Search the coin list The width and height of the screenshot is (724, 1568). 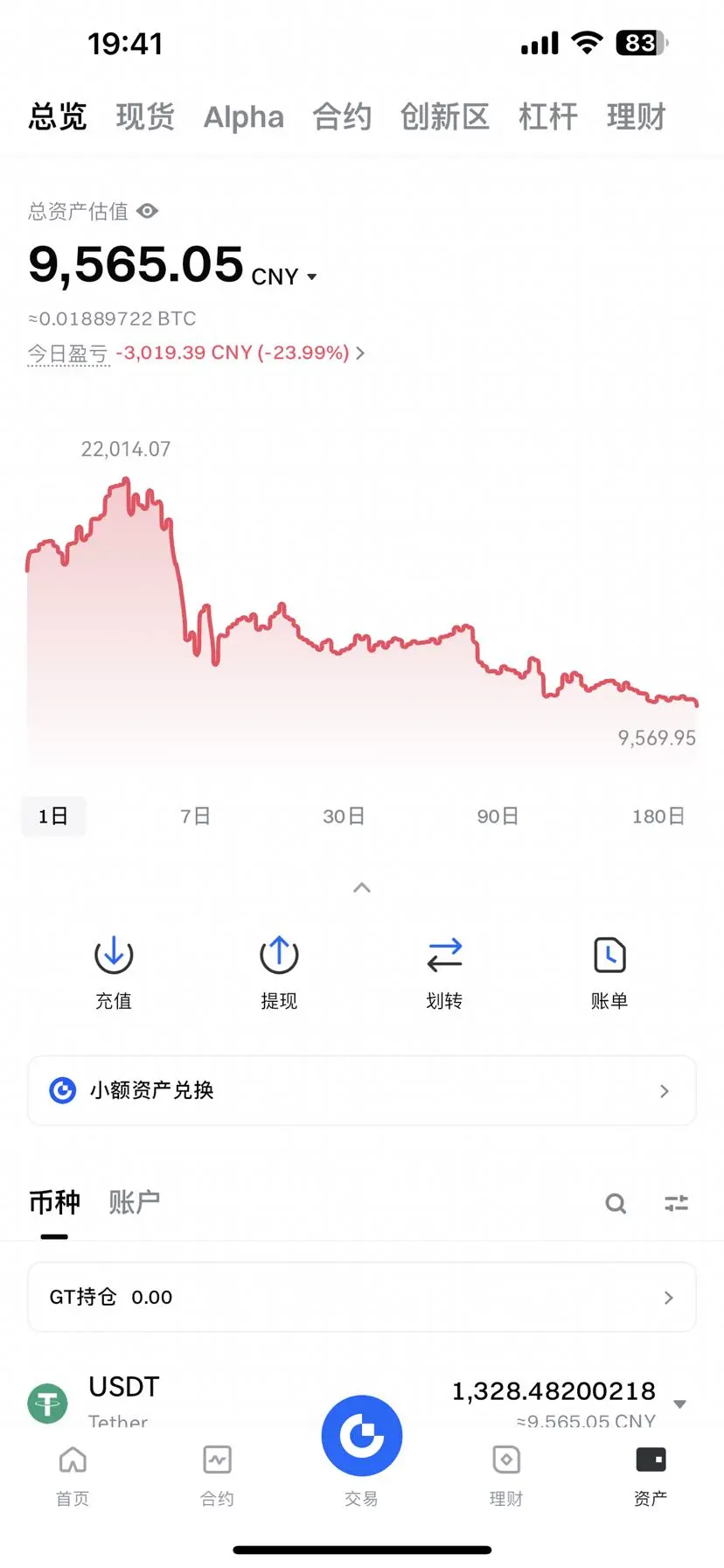(616, 1204)
